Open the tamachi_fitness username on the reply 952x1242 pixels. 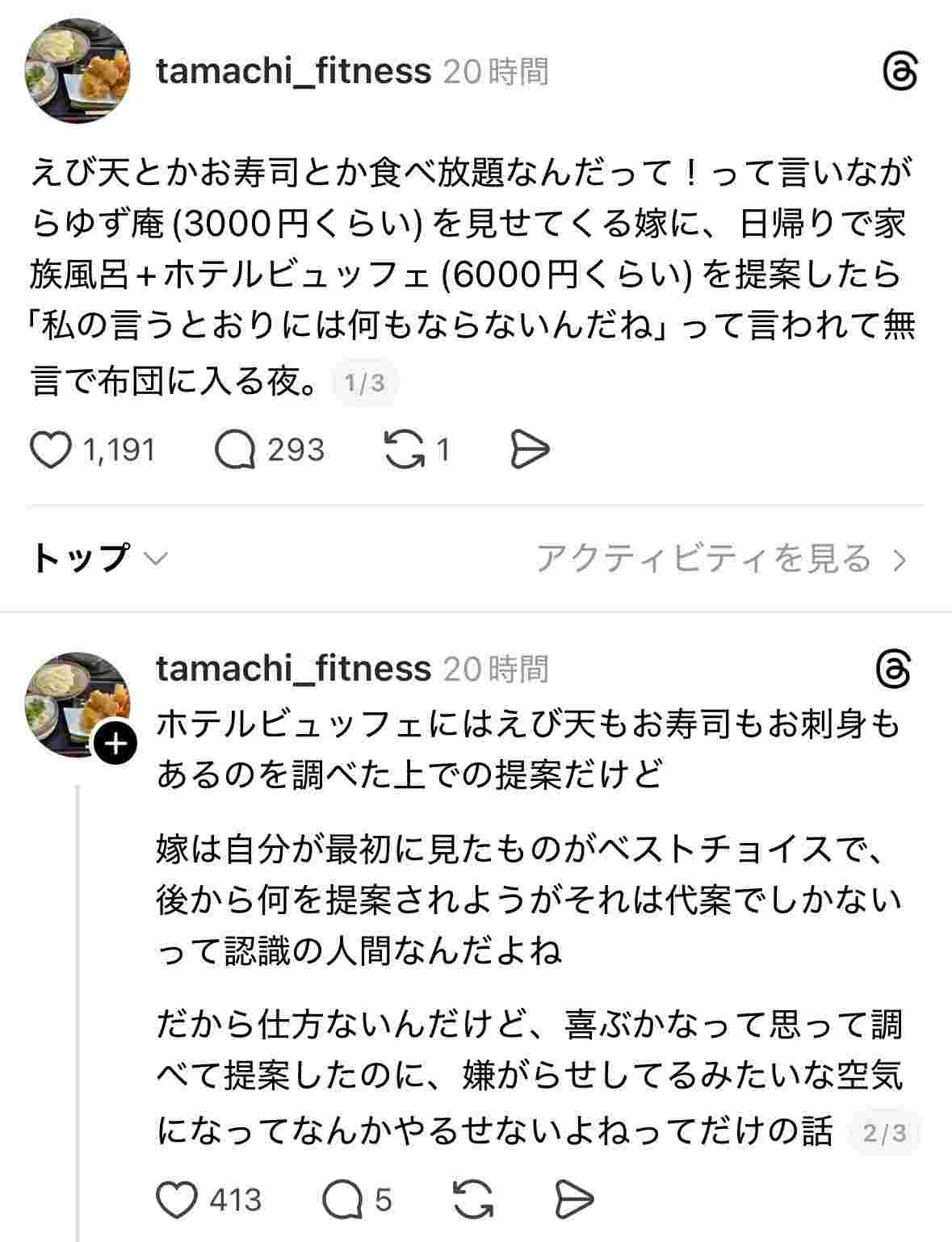point(294,669)
